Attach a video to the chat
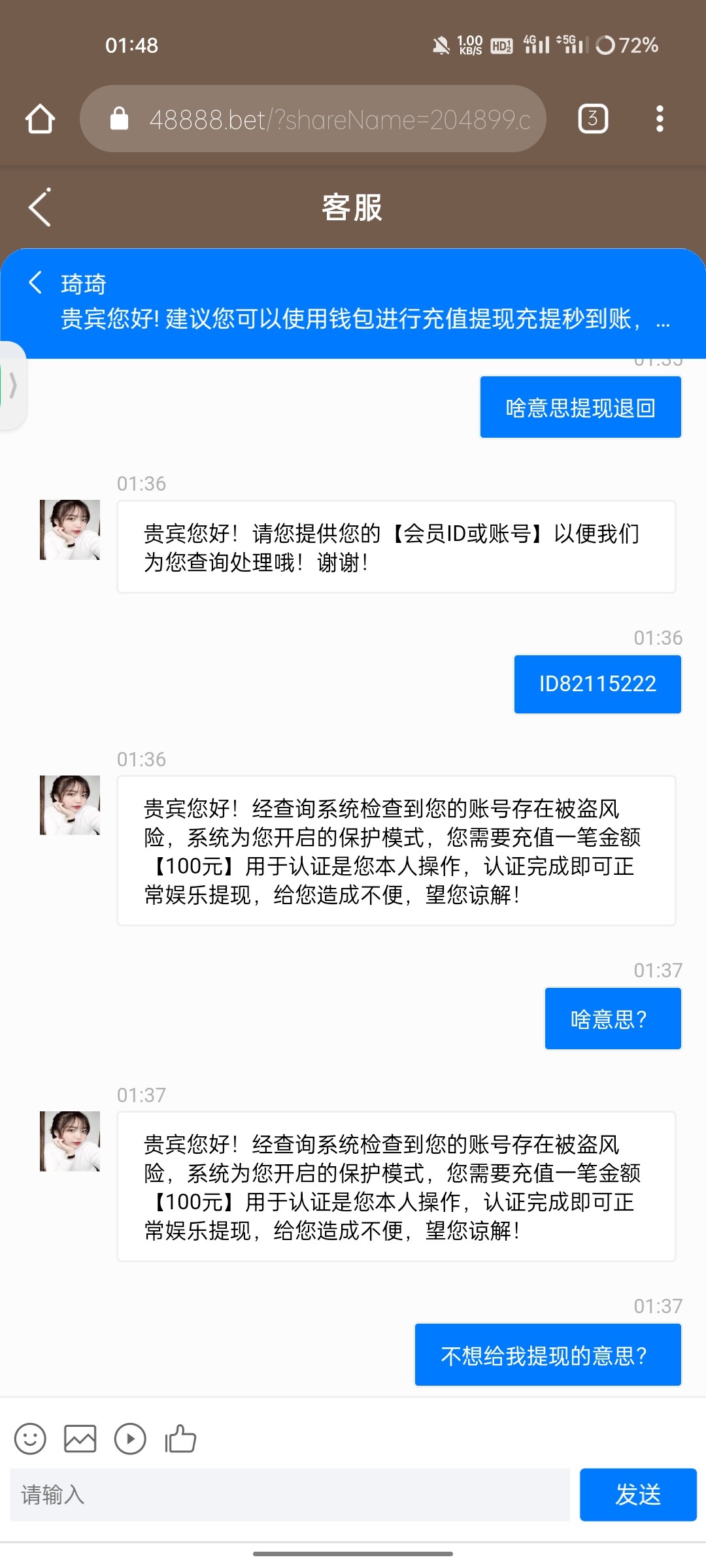Image resolution: width=706 pixels, height=1568 pixels. (x=130, y=1439)
